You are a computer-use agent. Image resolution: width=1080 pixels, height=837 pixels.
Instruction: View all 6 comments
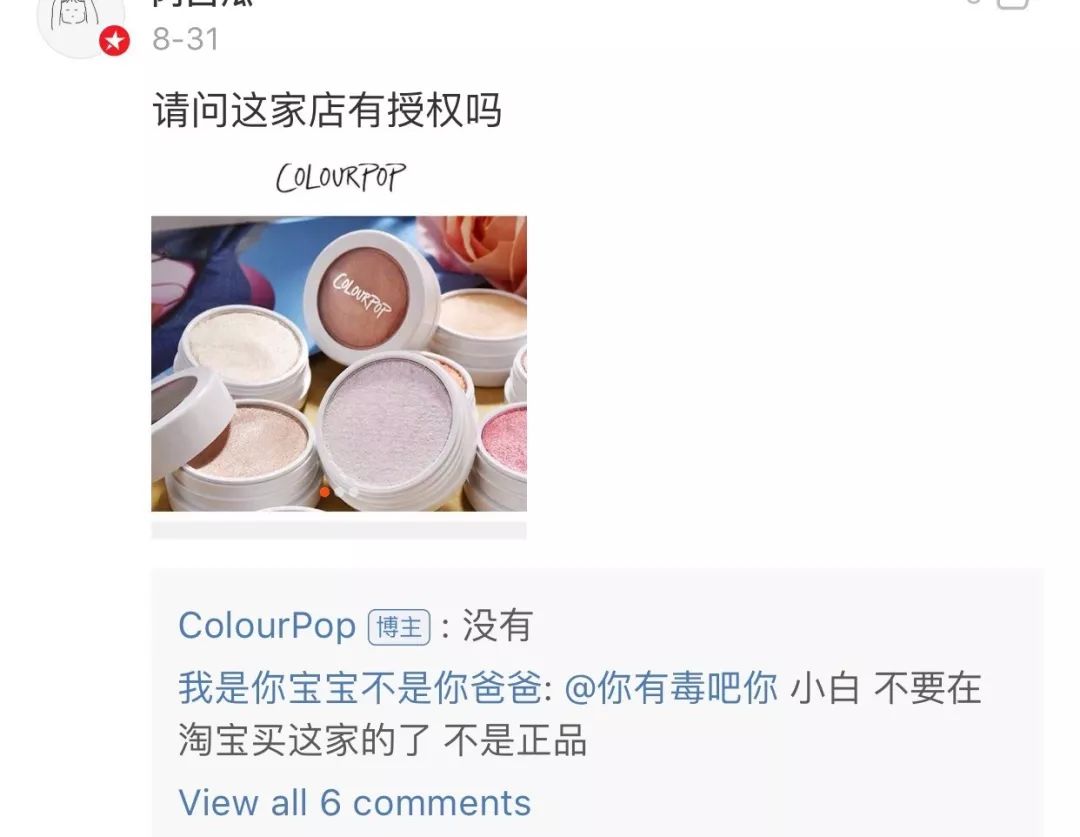pyautogui.click(x=354, y=802)
